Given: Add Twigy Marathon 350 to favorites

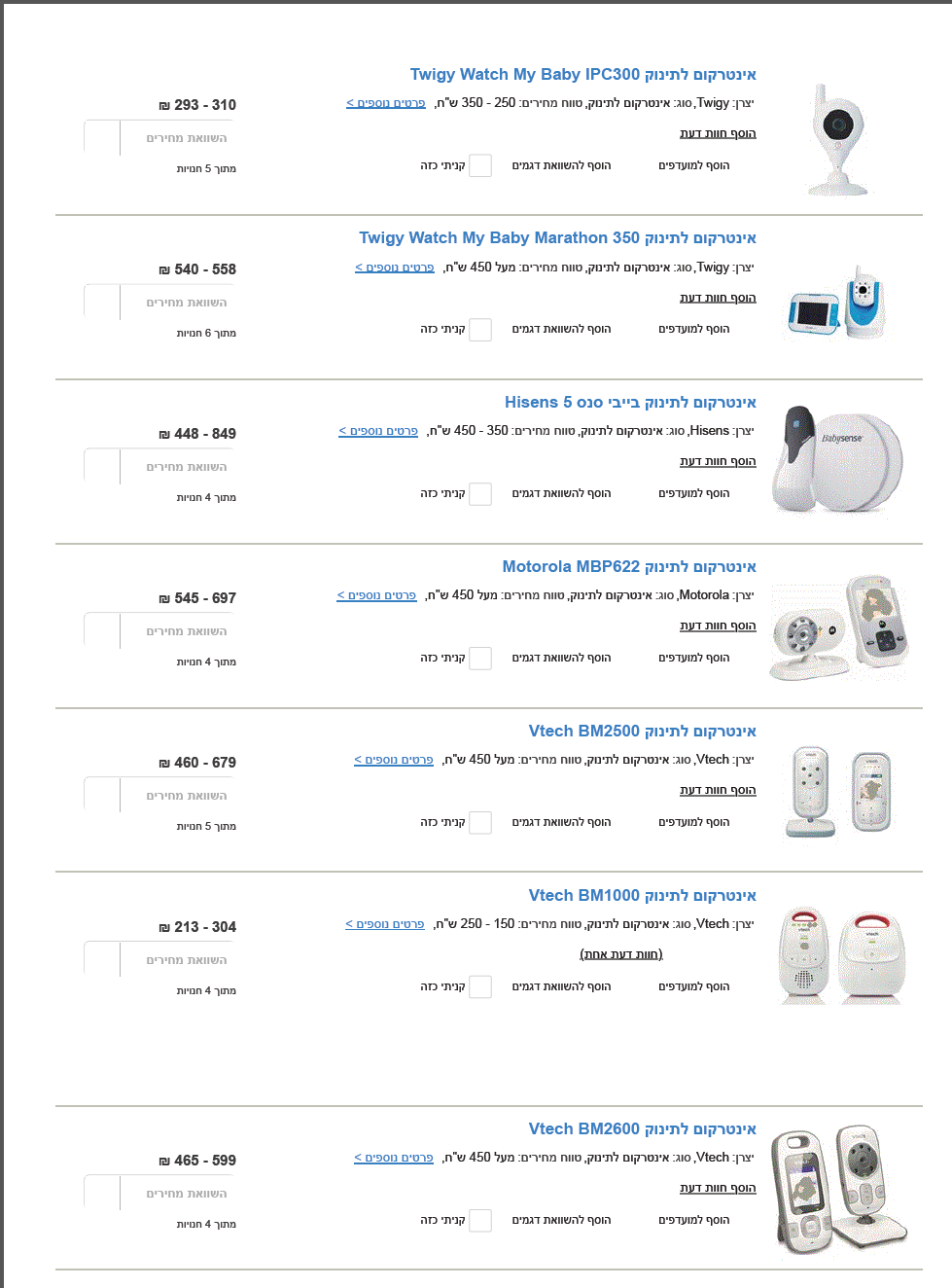Looking at the screenshot, I should click(693, 329).
